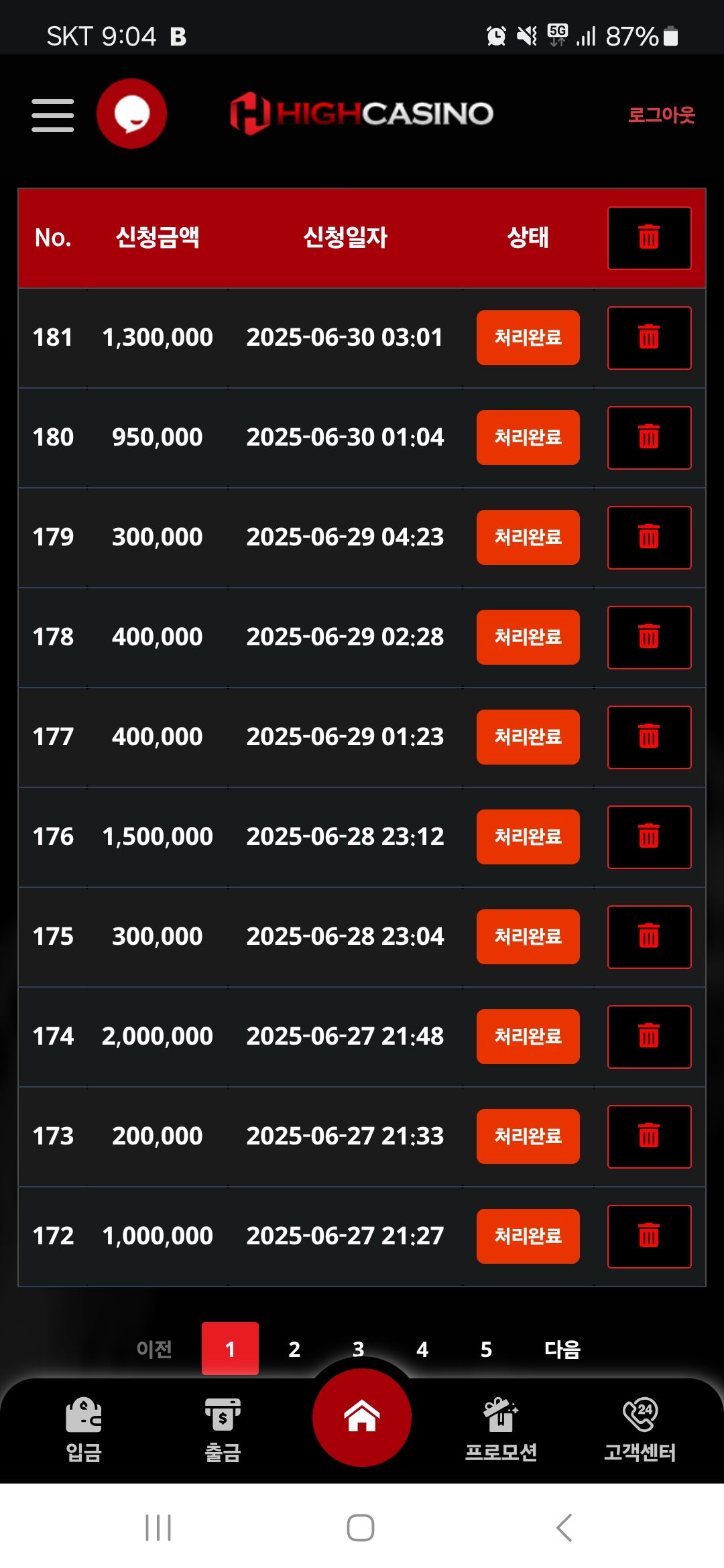Tap 다음 to go to next pages

coord(562,1349)
